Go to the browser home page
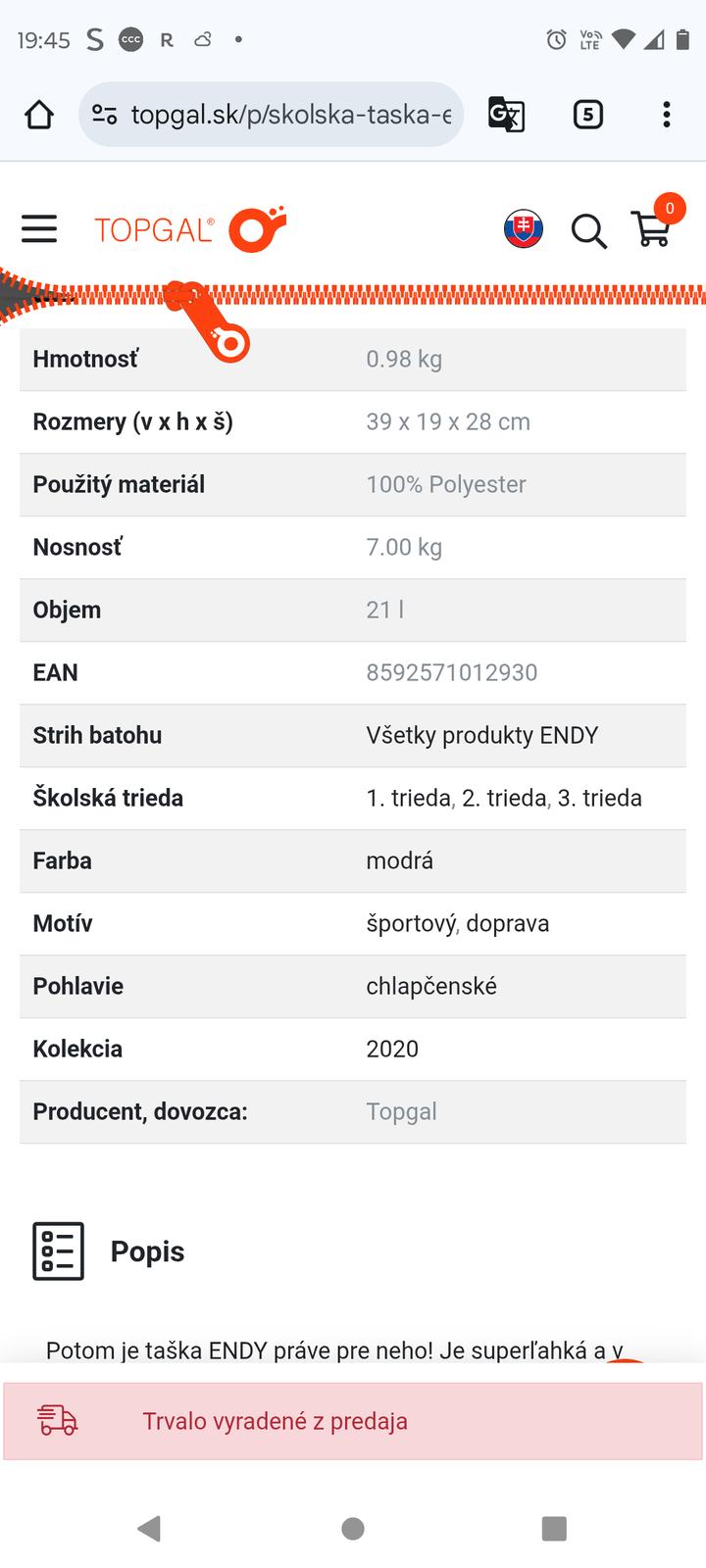The height and width of the screenshot is (1568, 706). point(39,115)
